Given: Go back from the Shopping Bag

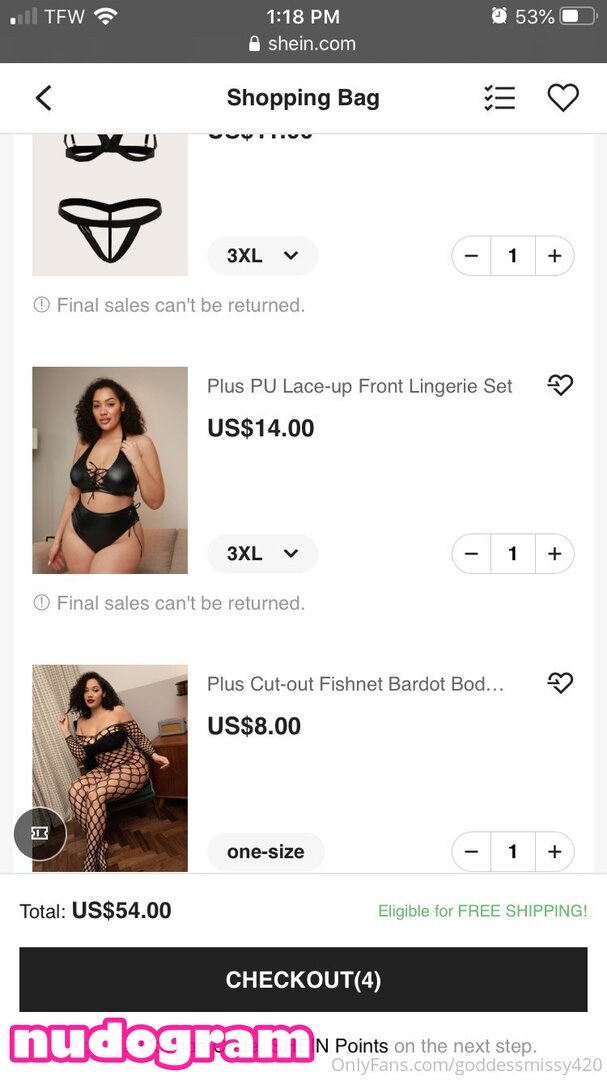Looking at the screenshot, I should (x=43, y=98).
